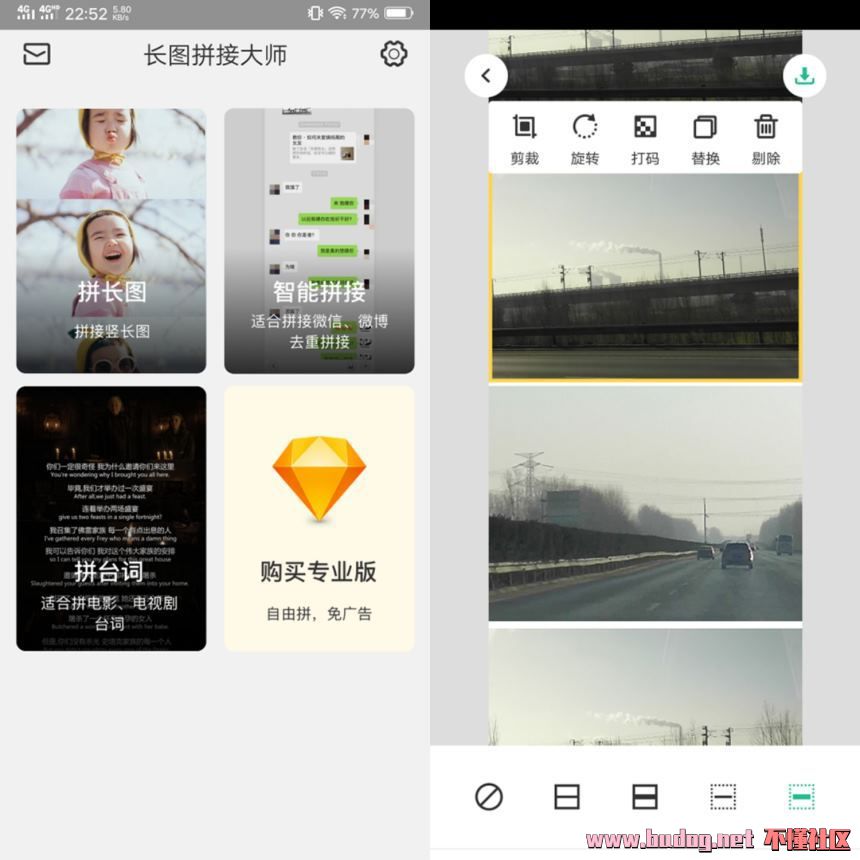
Task: Choose the 剪裁 crop tool
Action: (524, 138)
